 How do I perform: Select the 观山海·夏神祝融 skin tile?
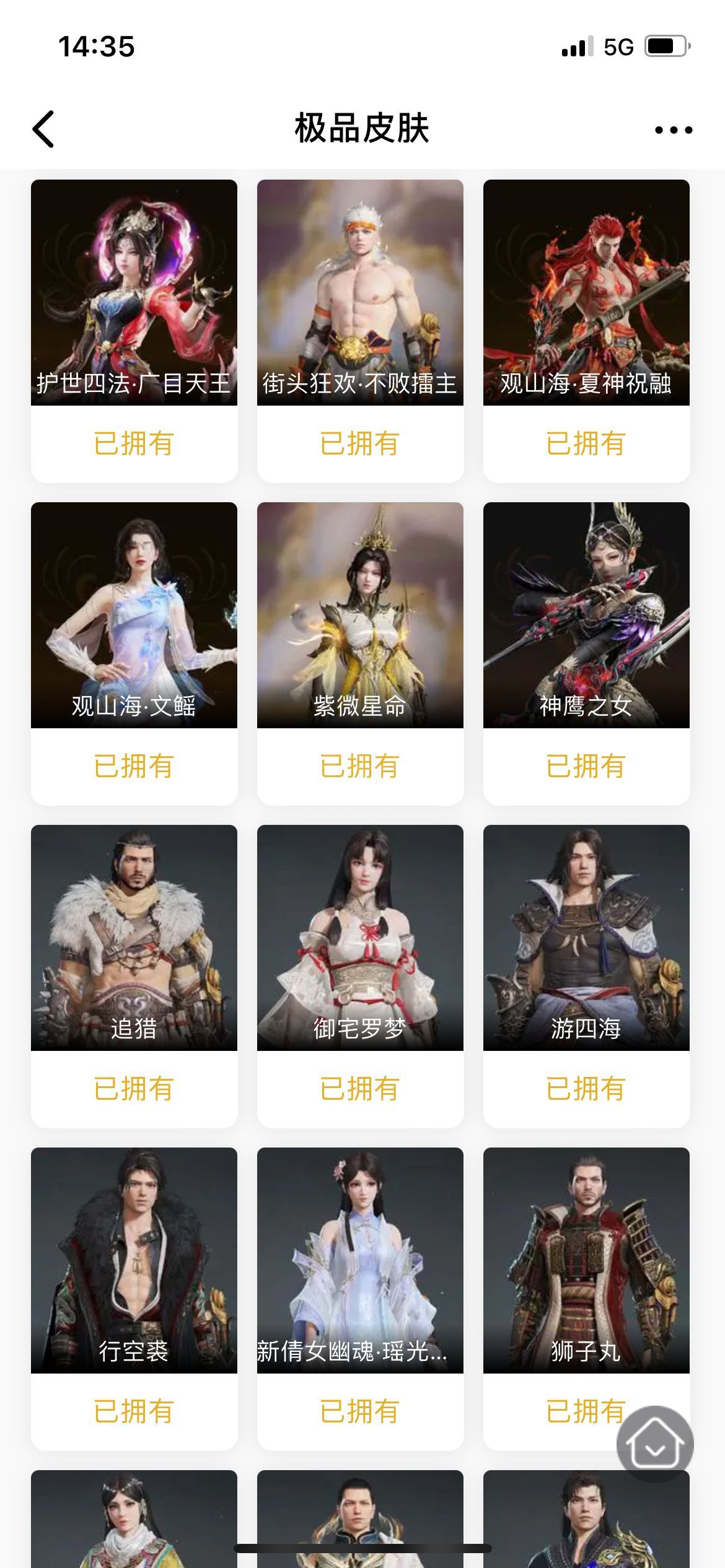pos(586,292)
